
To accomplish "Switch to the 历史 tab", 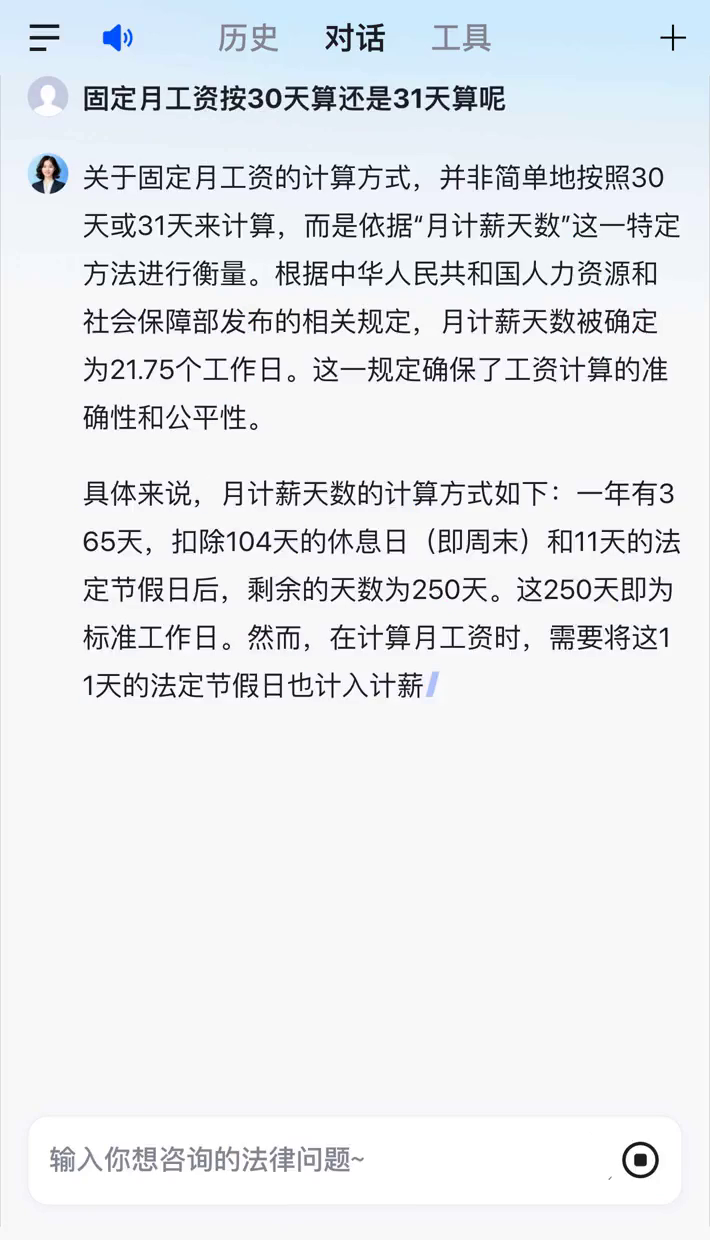I will click(248, 38).
